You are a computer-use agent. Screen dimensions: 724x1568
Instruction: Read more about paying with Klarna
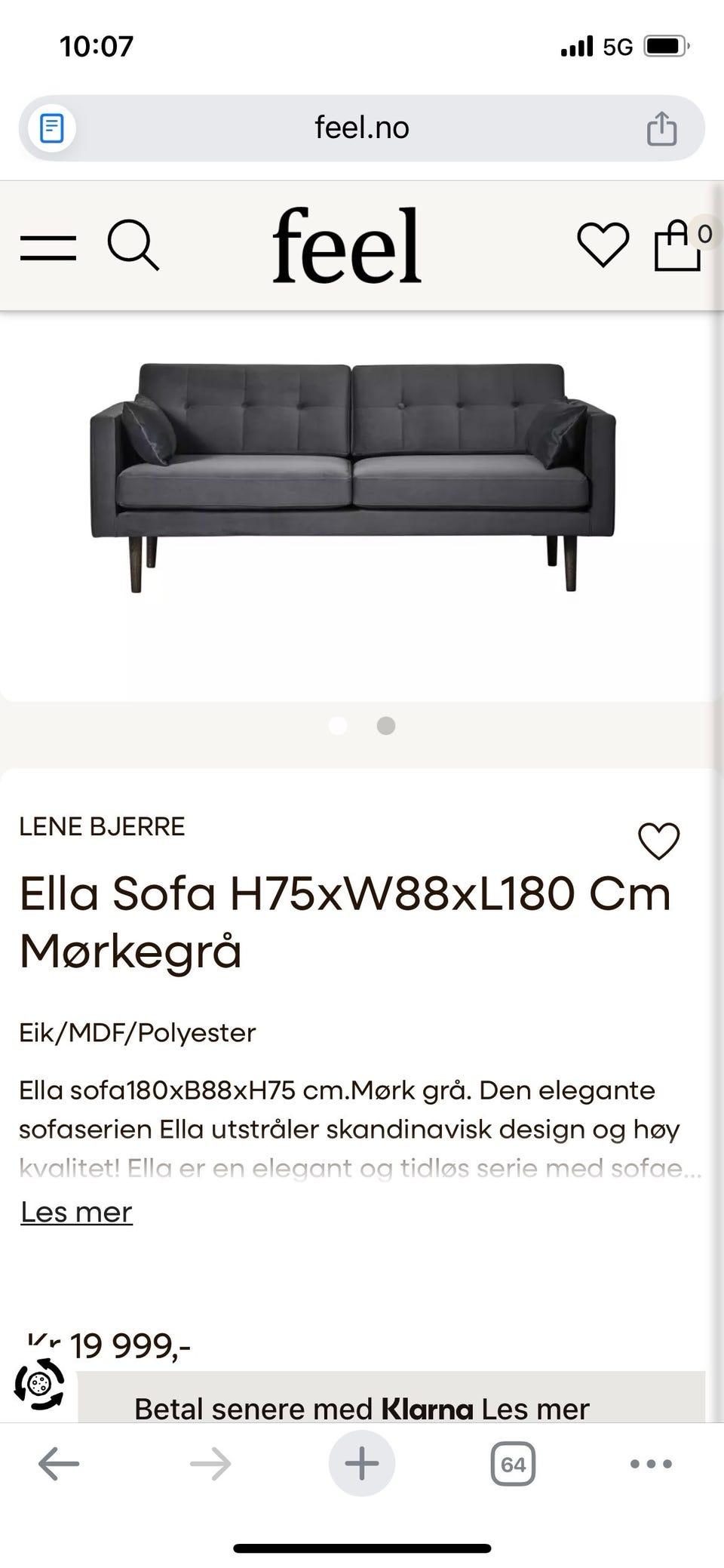tap(535, 1409)
